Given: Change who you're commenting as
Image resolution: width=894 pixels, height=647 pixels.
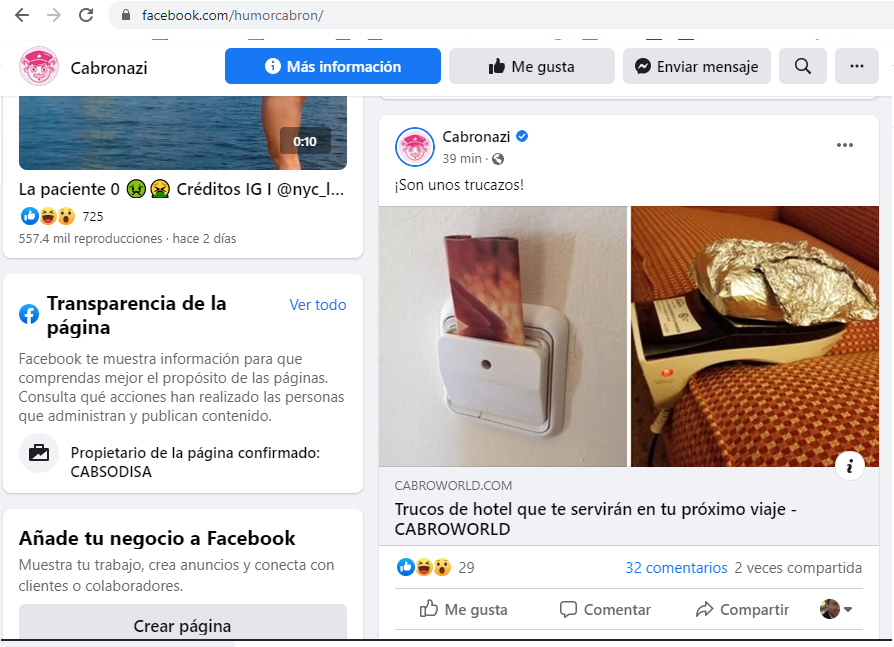Looking at the screenshot, I should pyautogui.click(x=836, y=609).
